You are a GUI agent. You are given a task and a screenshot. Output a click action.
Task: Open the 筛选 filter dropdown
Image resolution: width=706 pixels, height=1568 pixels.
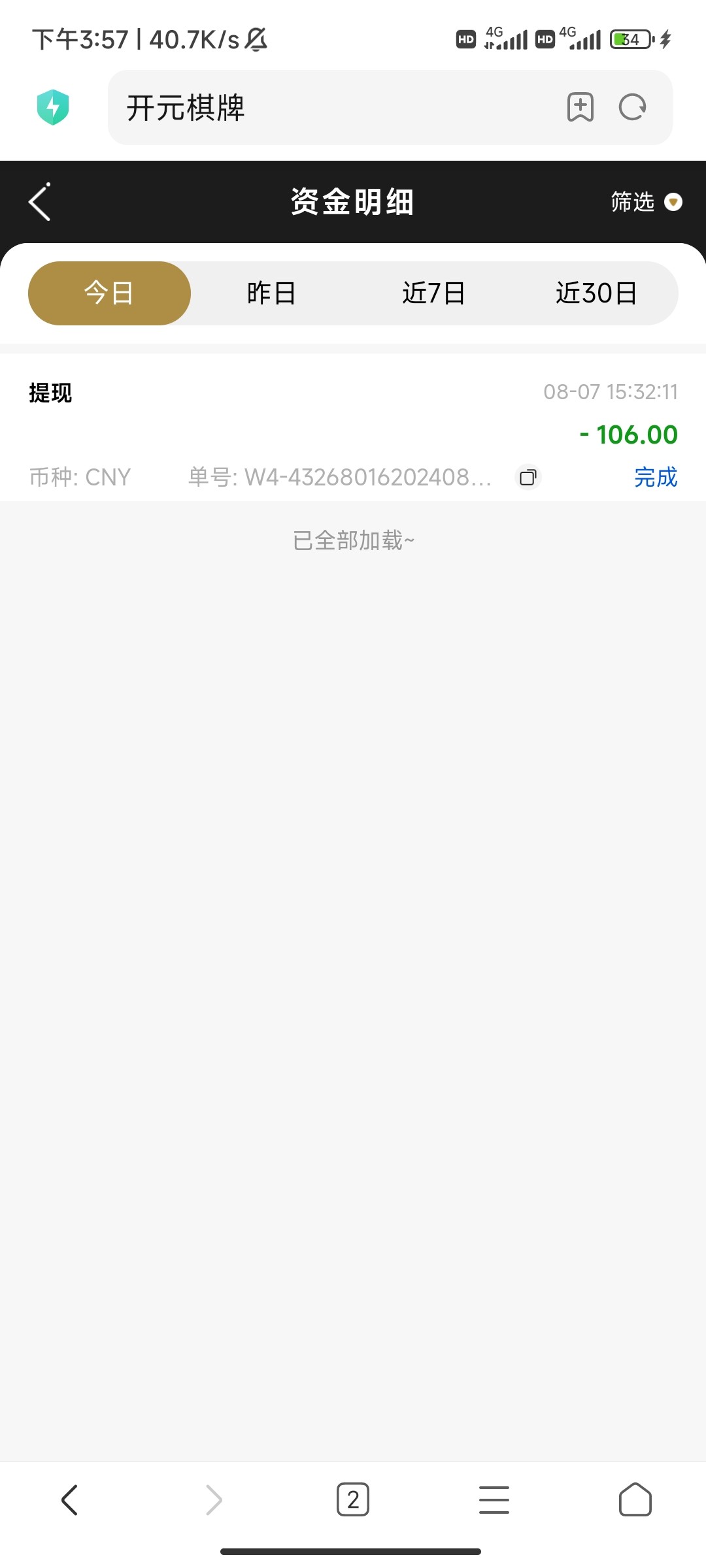(x=645, y=202)
